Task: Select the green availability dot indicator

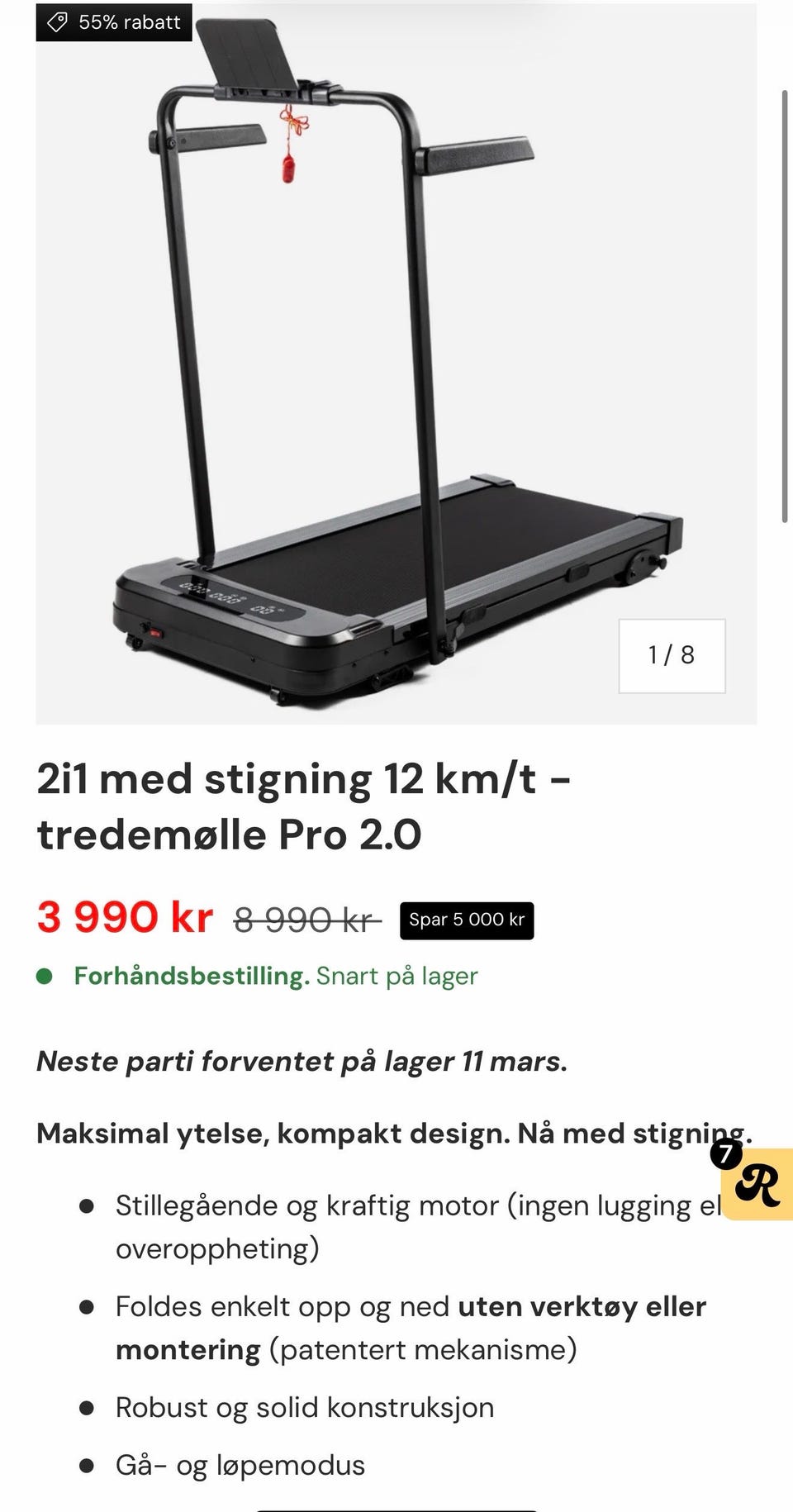Action: [x=44, y=976]
